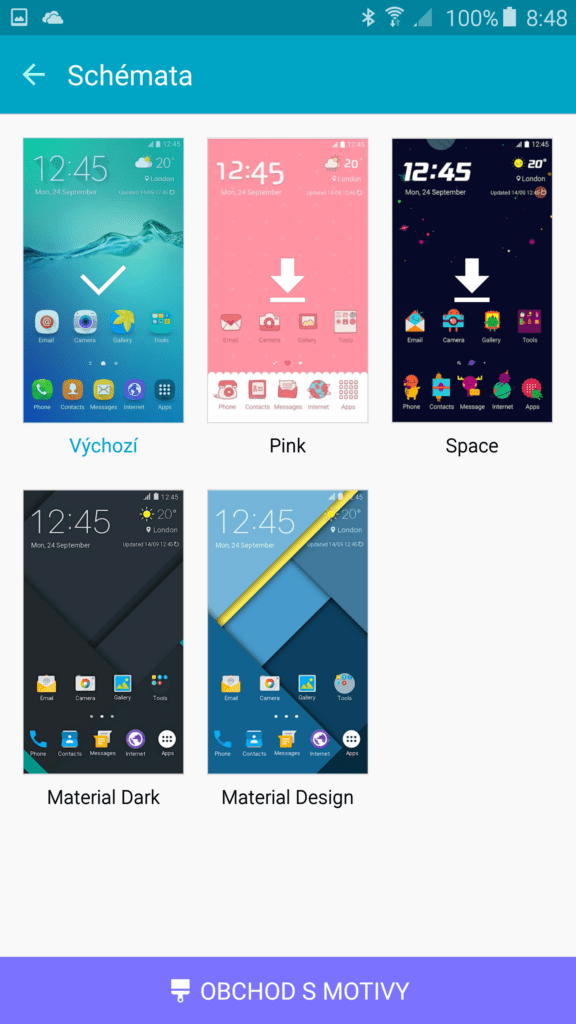Download the Pink theme

tap(288, 280)
